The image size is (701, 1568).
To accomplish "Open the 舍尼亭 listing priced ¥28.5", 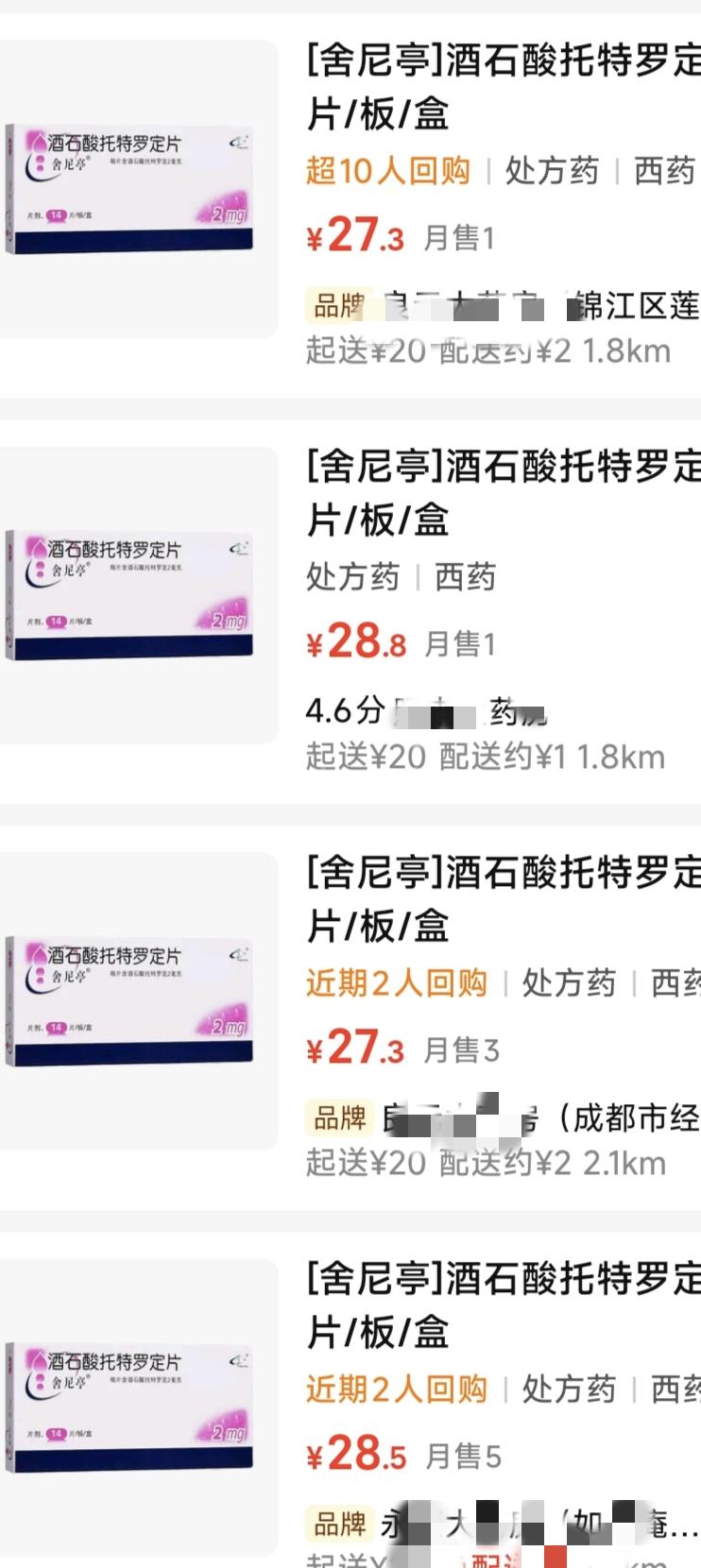I will (501, 1304).
